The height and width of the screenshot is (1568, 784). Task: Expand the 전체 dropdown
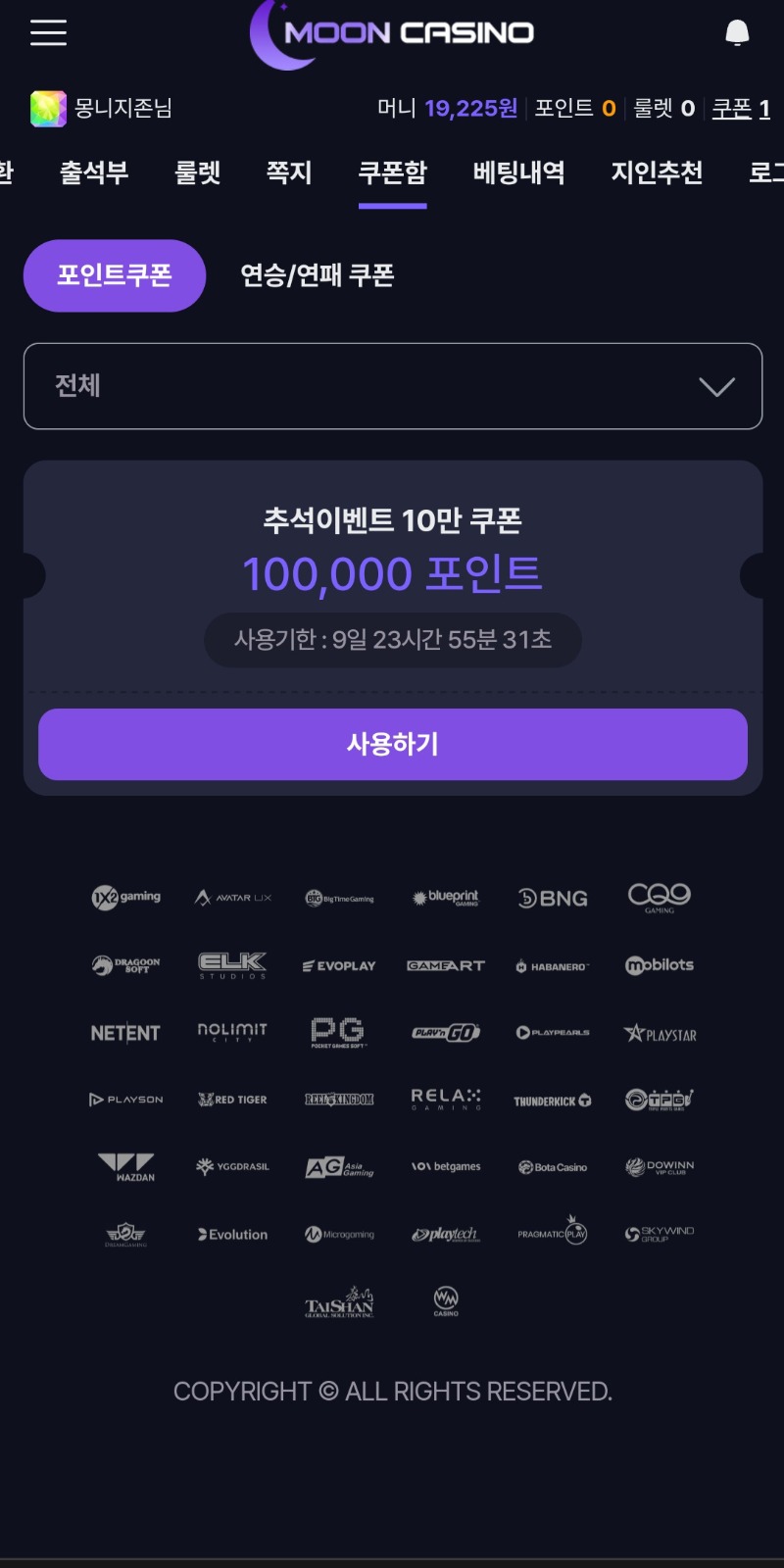click(393, 386)
